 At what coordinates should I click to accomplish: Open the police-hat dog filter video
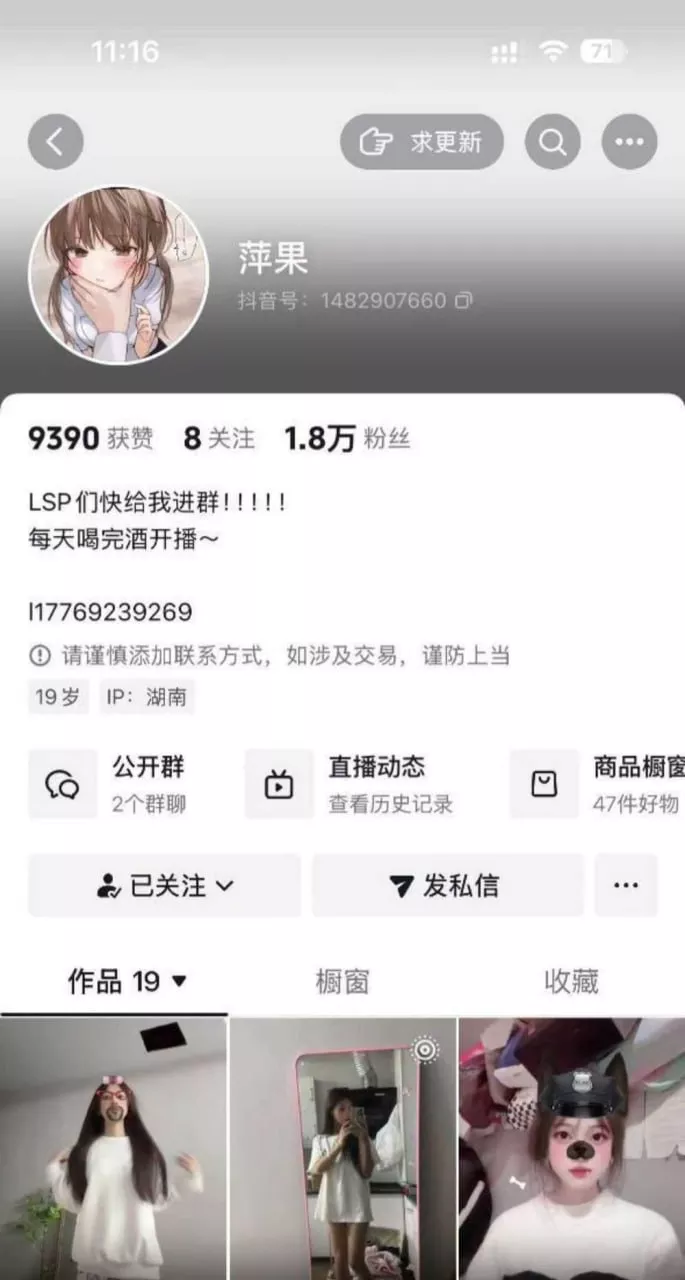pyautogui.click(x=571, y=1150)
